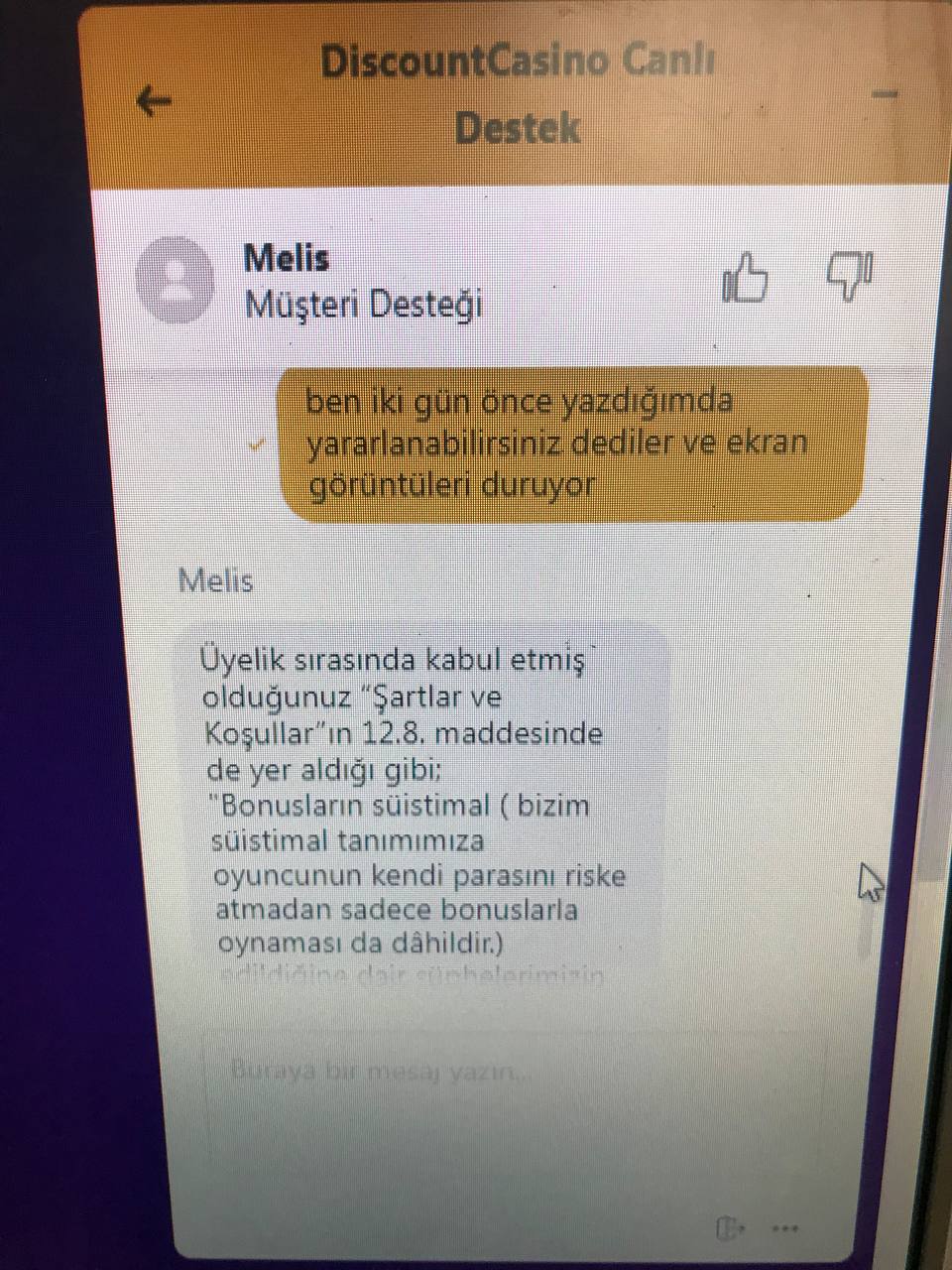Open the three-dot chat options menu
Screen dimensions: 952x1270
click(x=785, y=1228)
